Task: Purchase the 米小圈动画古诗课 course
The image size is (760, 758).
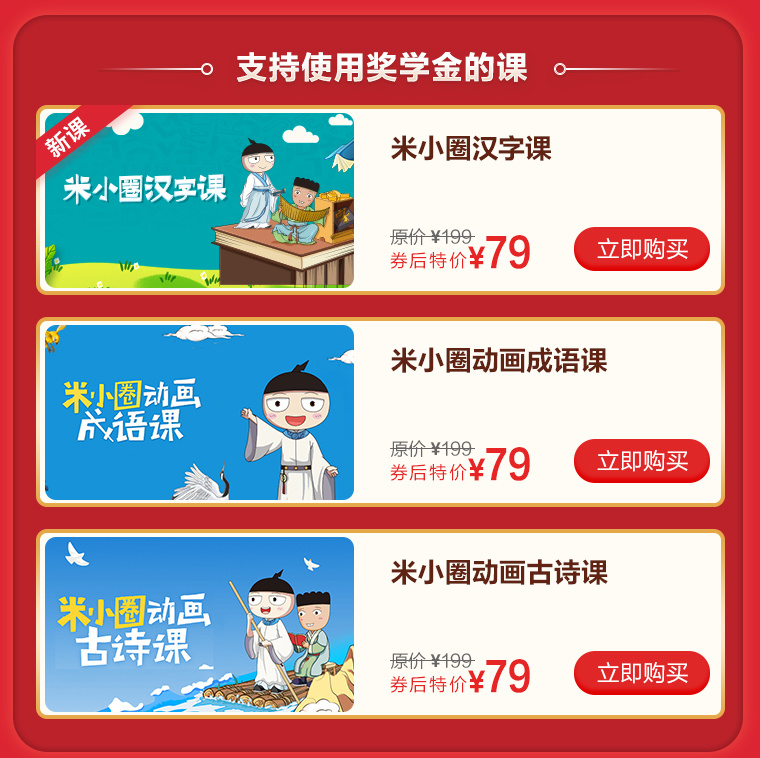Action: (x=641, y=673)
